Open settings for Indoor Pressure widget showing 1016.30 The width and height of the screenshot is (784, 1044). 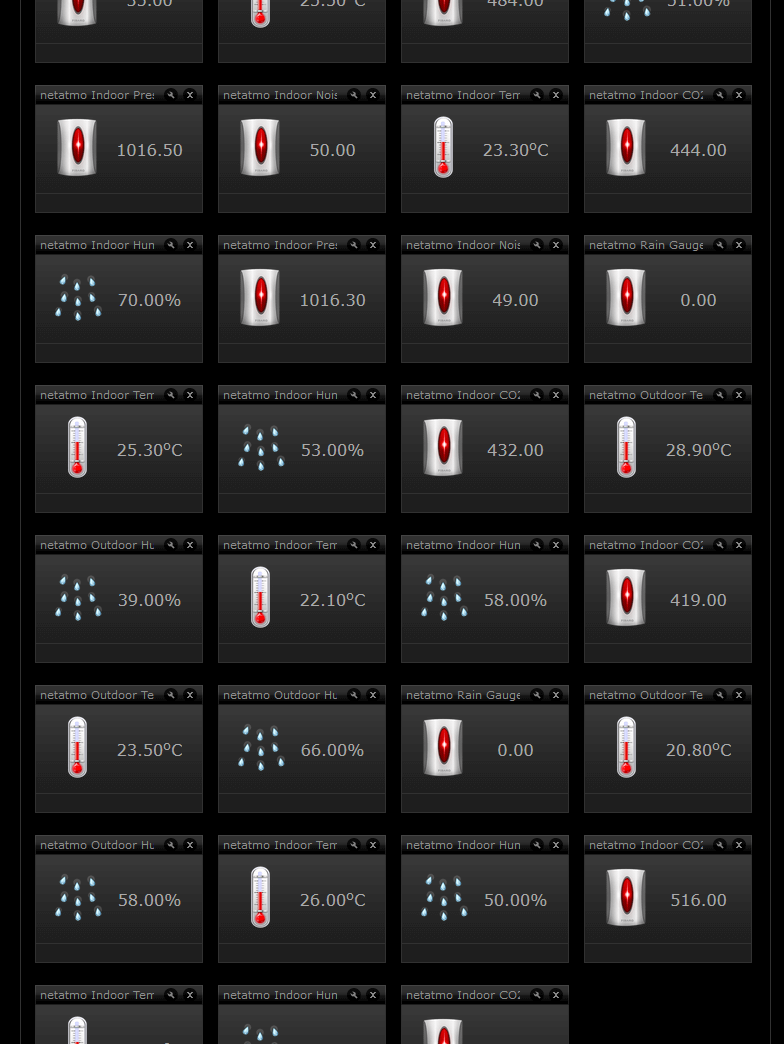(354, 245)
